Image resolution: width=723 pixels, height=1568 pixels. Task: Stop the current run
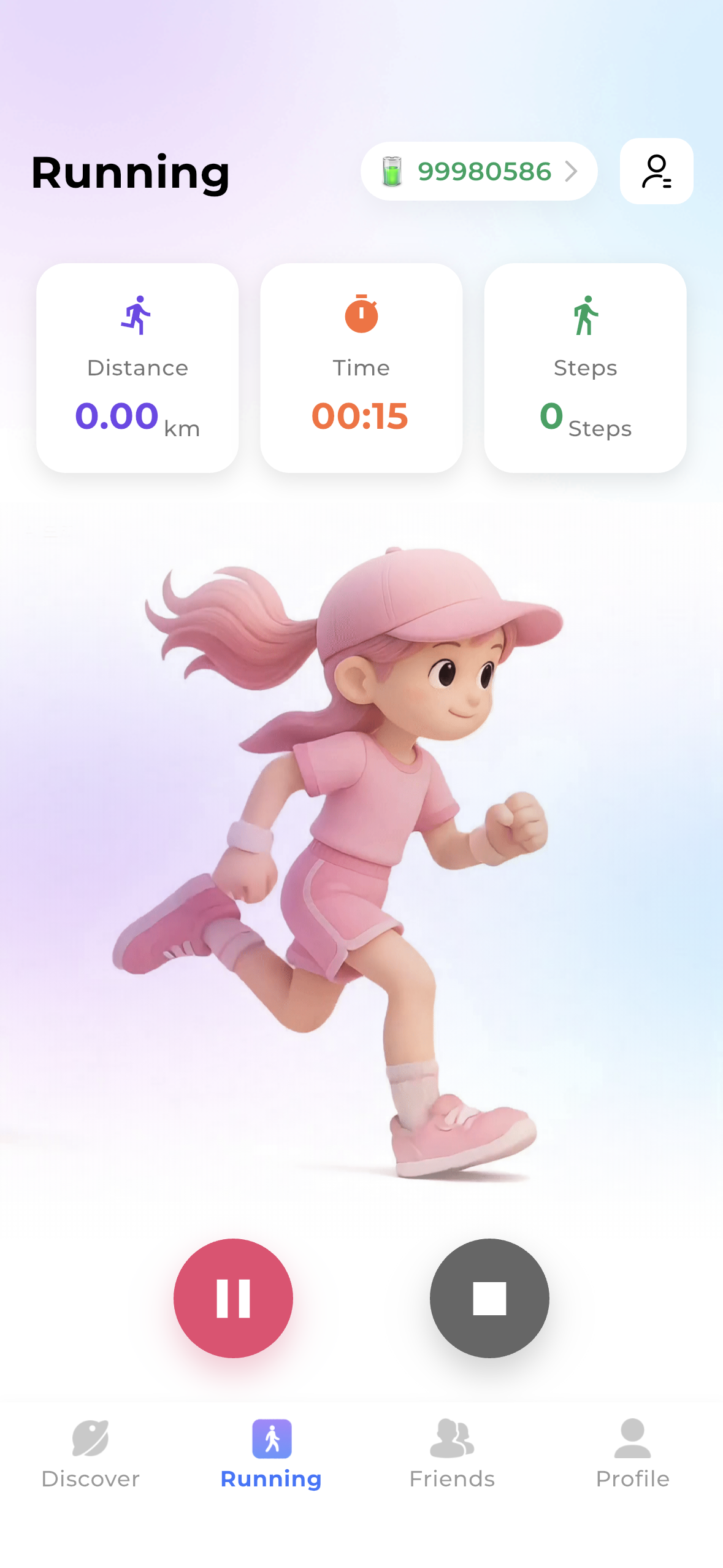click(x=489, y=1297)
